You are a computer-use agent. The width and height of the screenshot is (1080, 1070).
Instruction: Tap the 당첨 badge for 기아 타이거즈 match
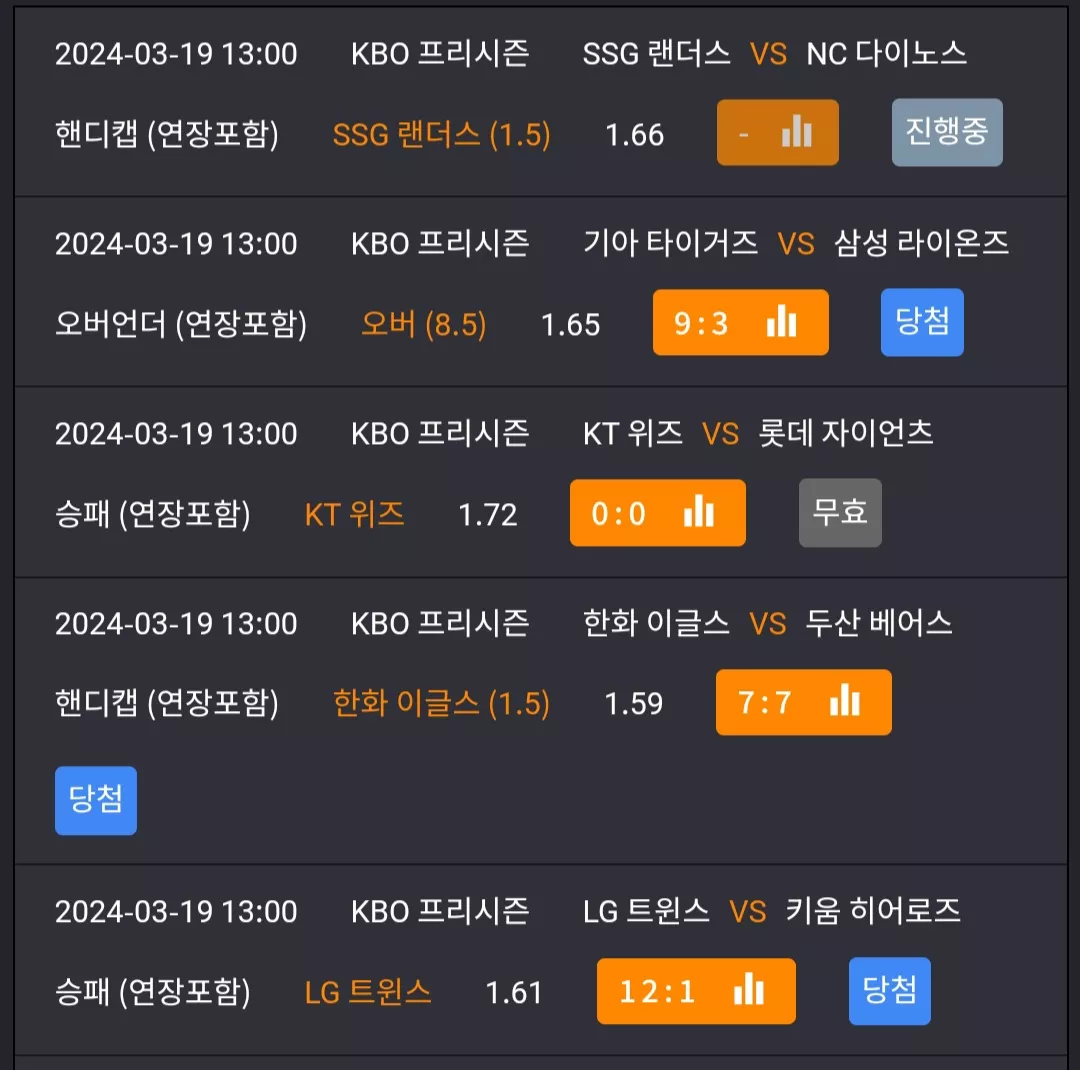(922, 322)
